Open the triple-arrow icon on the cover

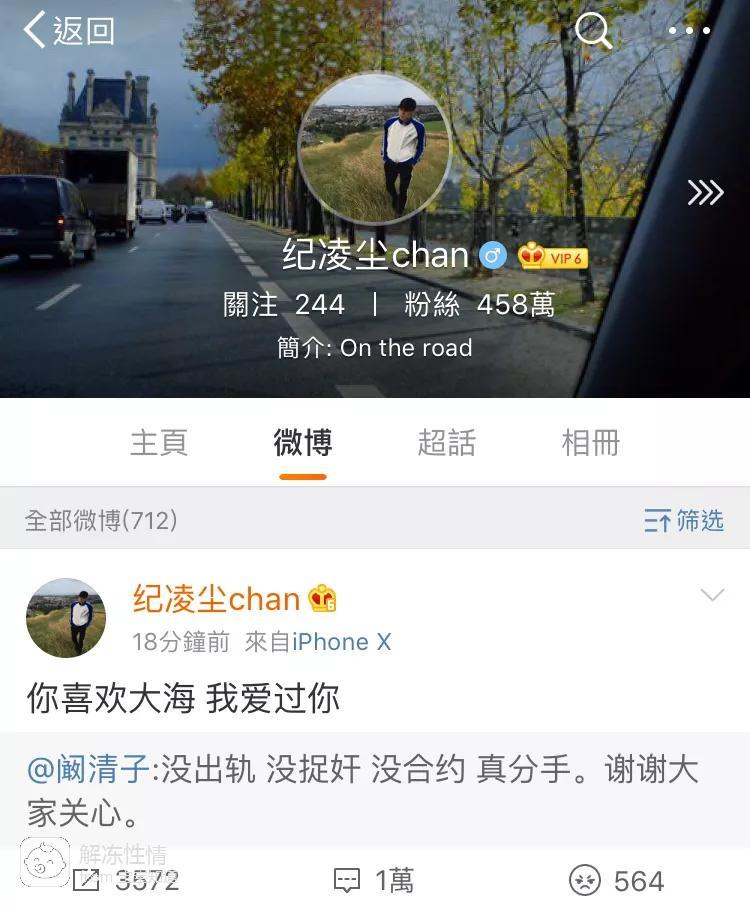point(705,192)
